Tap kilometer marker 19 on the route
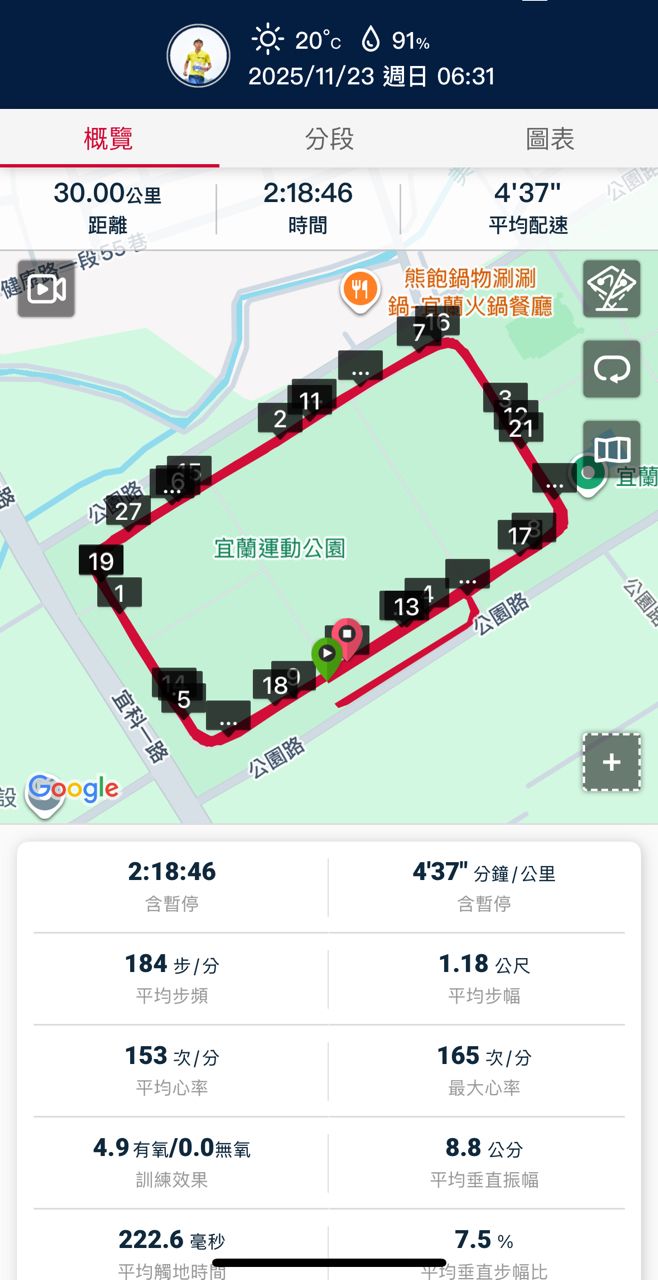This screenshot has width=658, height=1280. [x=101, y=561]
